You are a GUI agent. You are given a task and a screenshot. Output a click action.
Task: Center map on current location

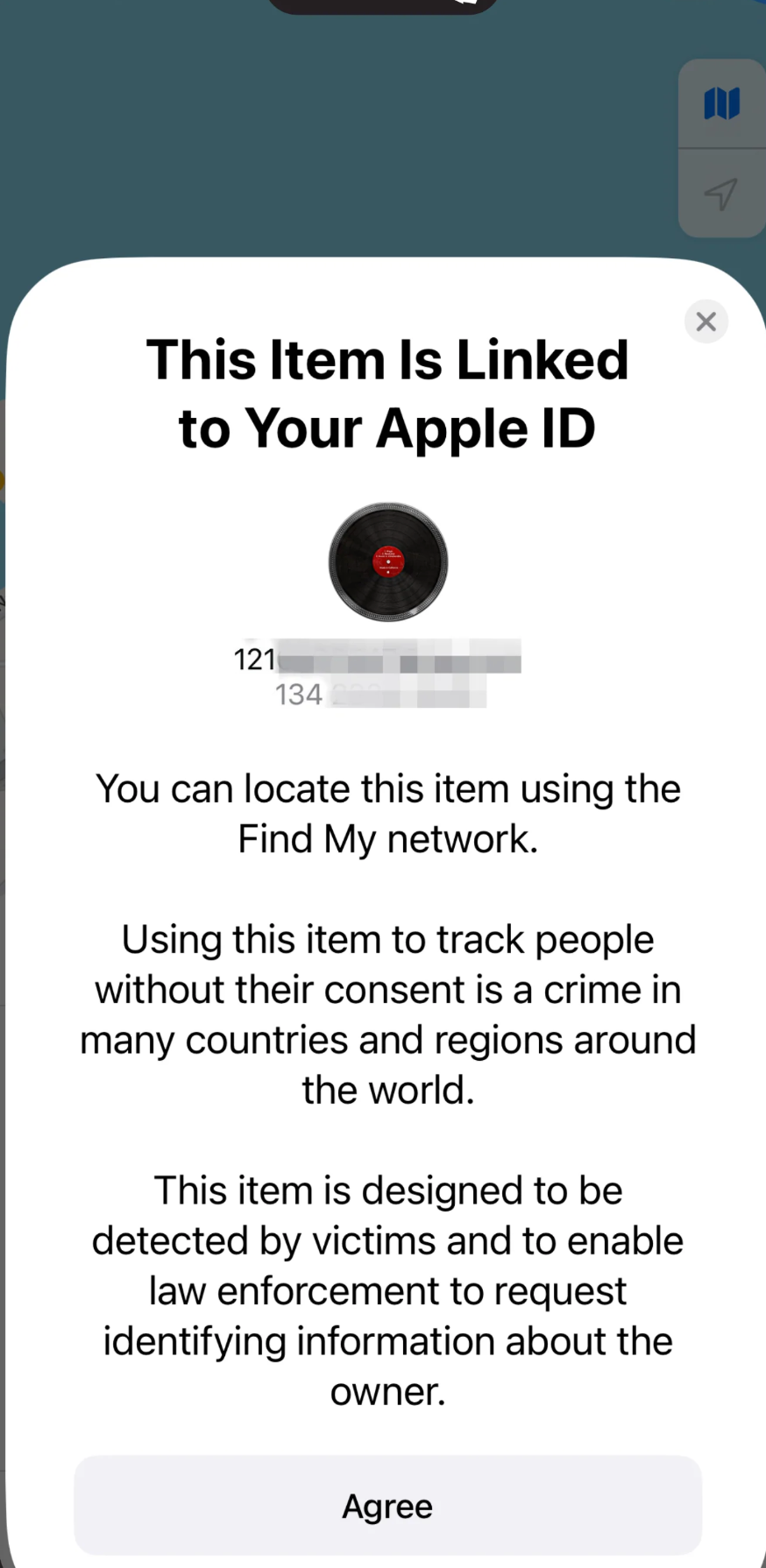[721, 194]
